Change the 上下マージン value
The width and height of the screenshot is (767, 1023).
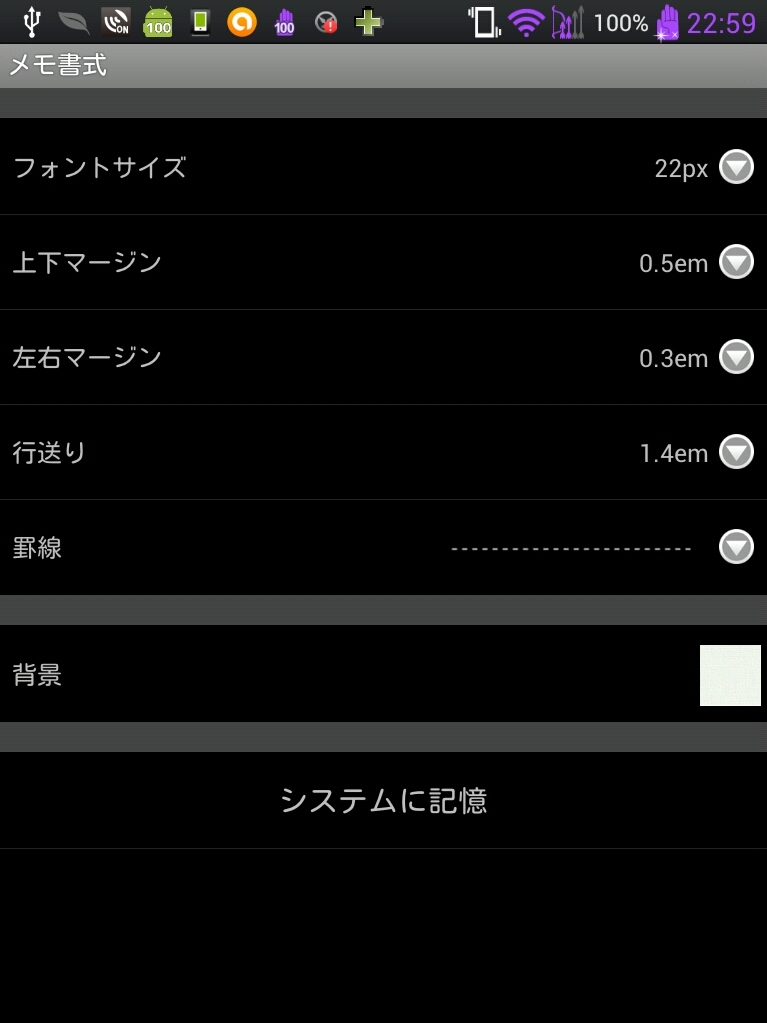736,262
